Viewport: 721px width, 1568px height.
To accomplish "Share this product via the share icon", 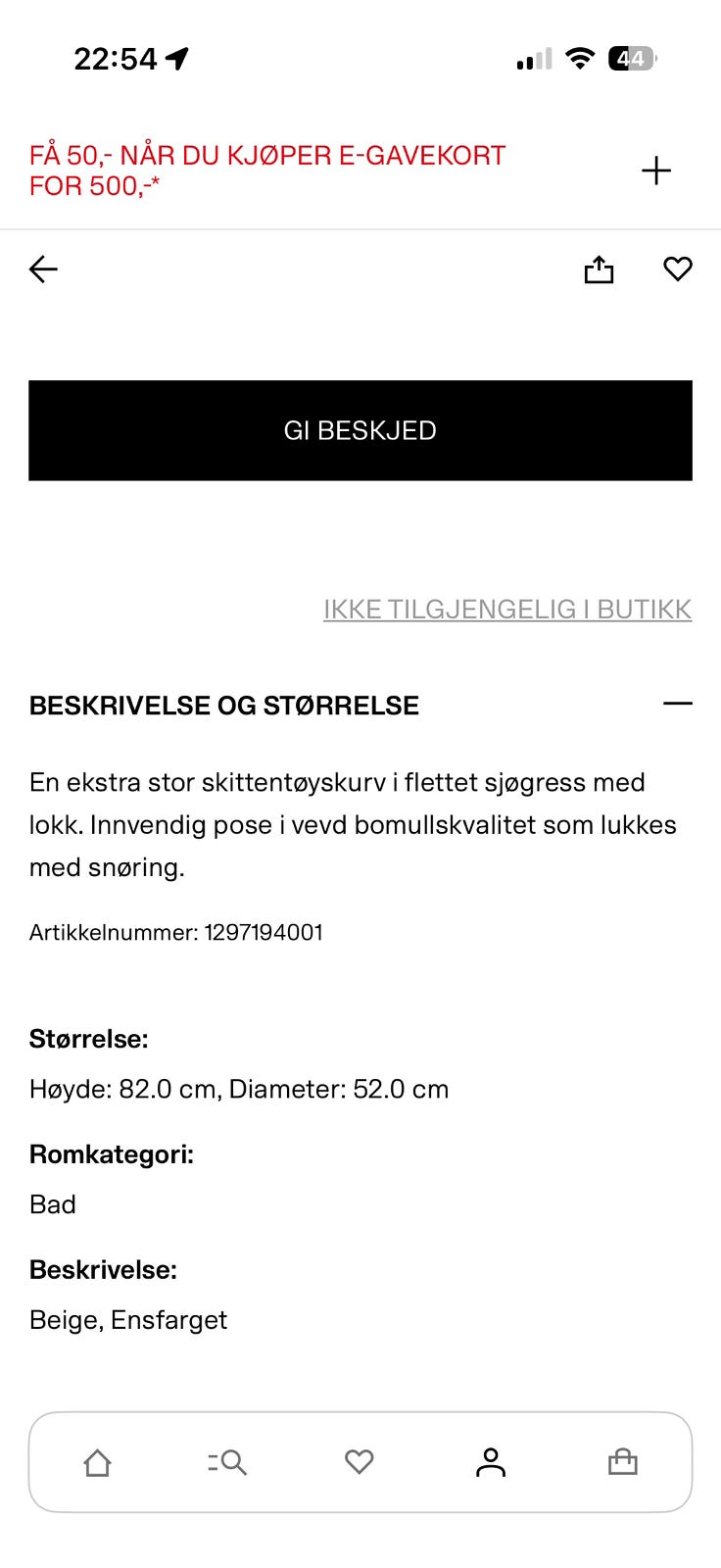I will (x=599, y=269).
